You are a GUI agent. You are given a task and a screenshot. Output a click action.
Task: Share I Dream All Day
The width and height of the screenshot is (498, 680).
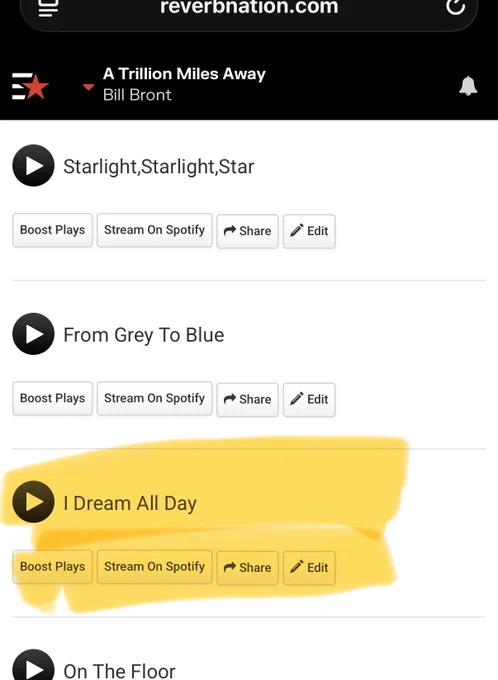(x=247, y=568)
